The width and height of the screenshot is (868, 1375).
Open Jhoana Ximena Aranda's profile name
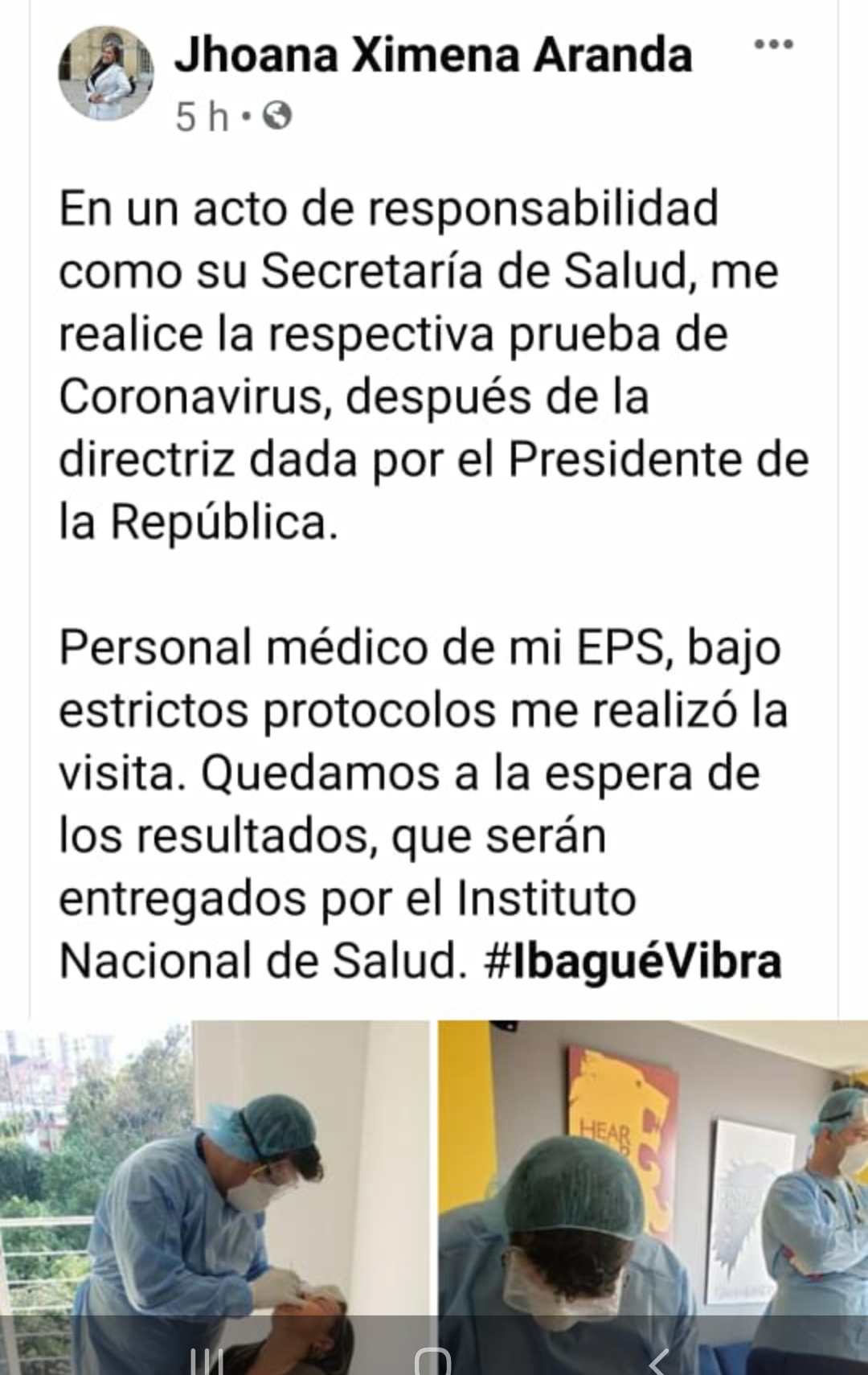[x=432, y=55]
